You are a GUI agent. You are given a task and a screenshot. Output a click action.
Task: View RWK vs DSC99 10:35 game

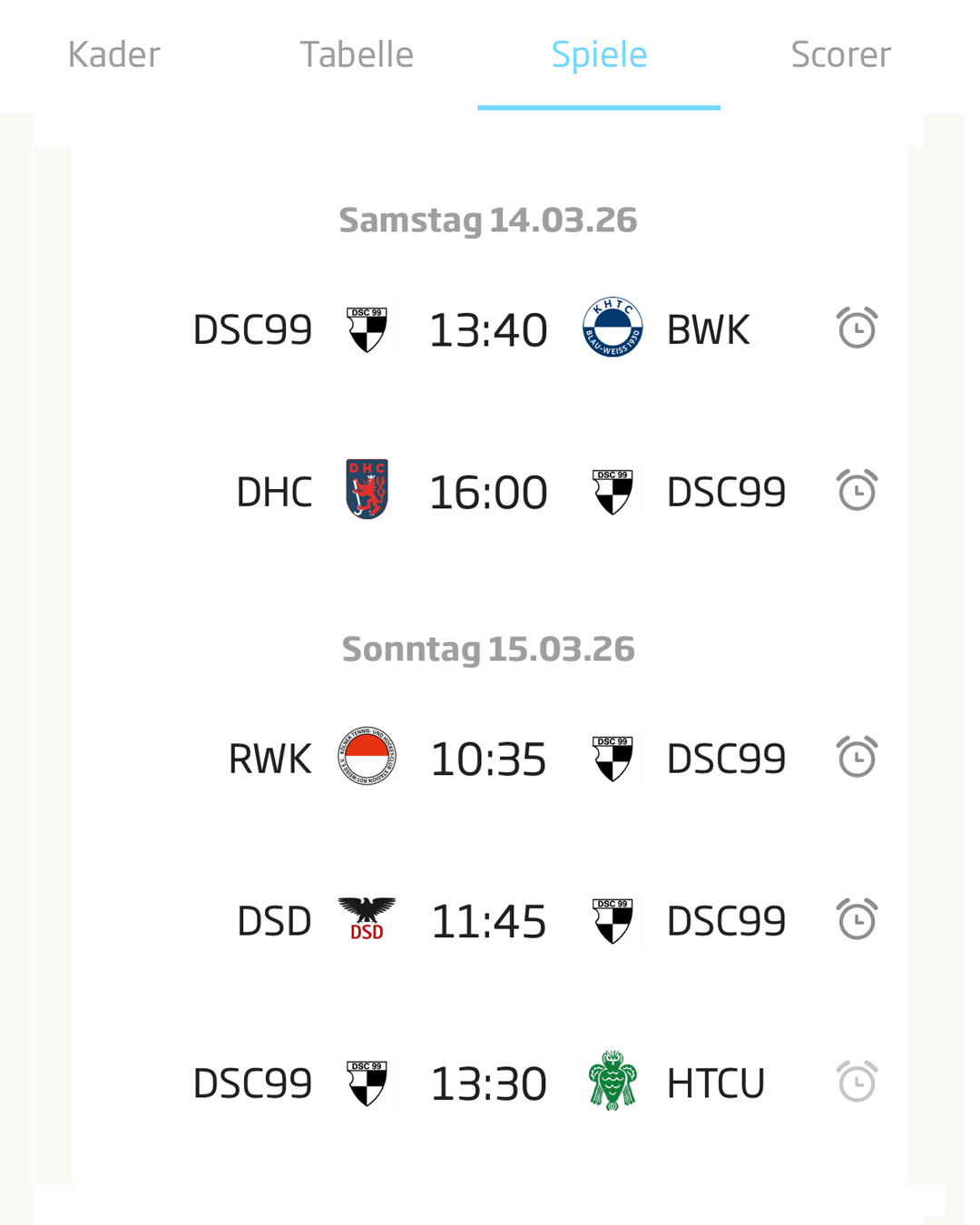(x=488, y=759)
